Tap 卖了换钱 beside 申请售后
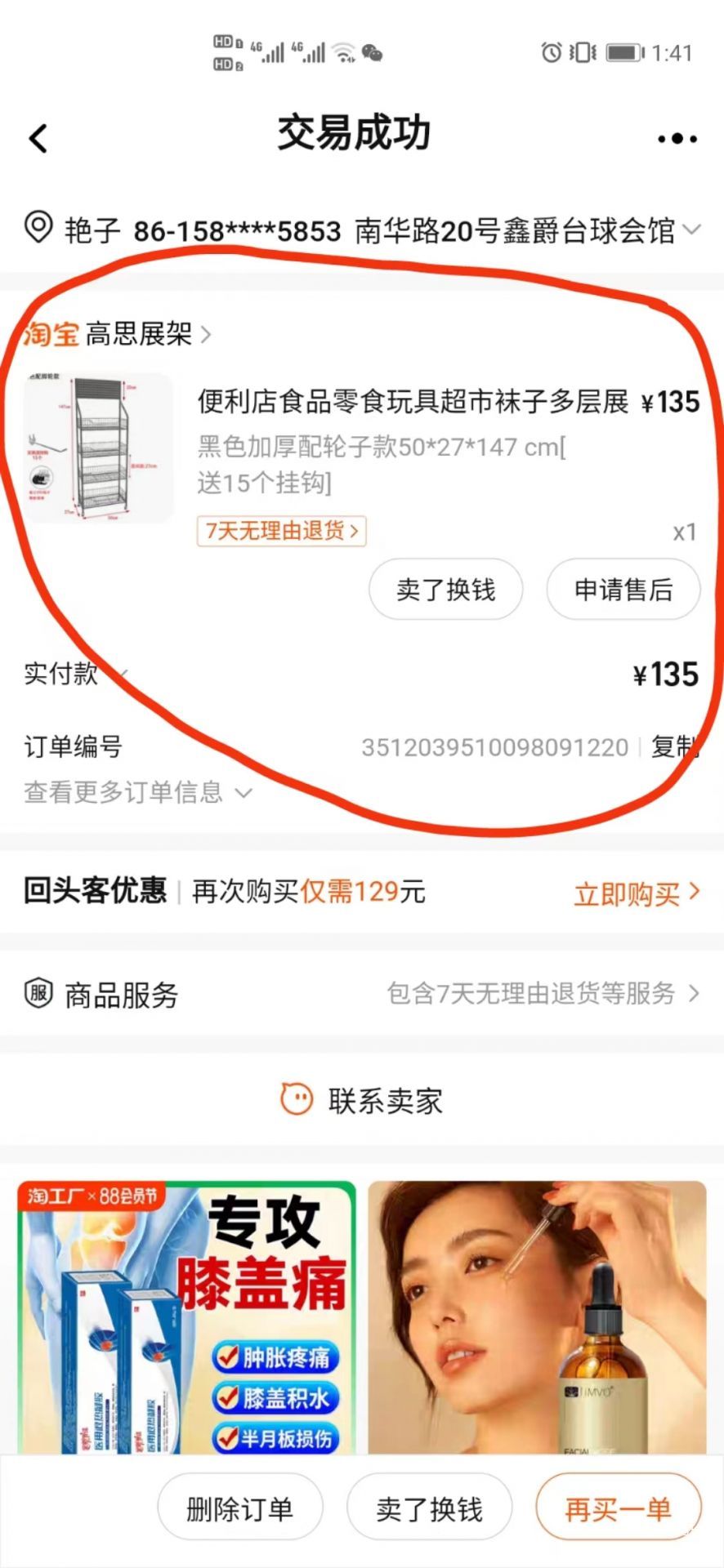 pyautogui.click(x=445, y=589)
